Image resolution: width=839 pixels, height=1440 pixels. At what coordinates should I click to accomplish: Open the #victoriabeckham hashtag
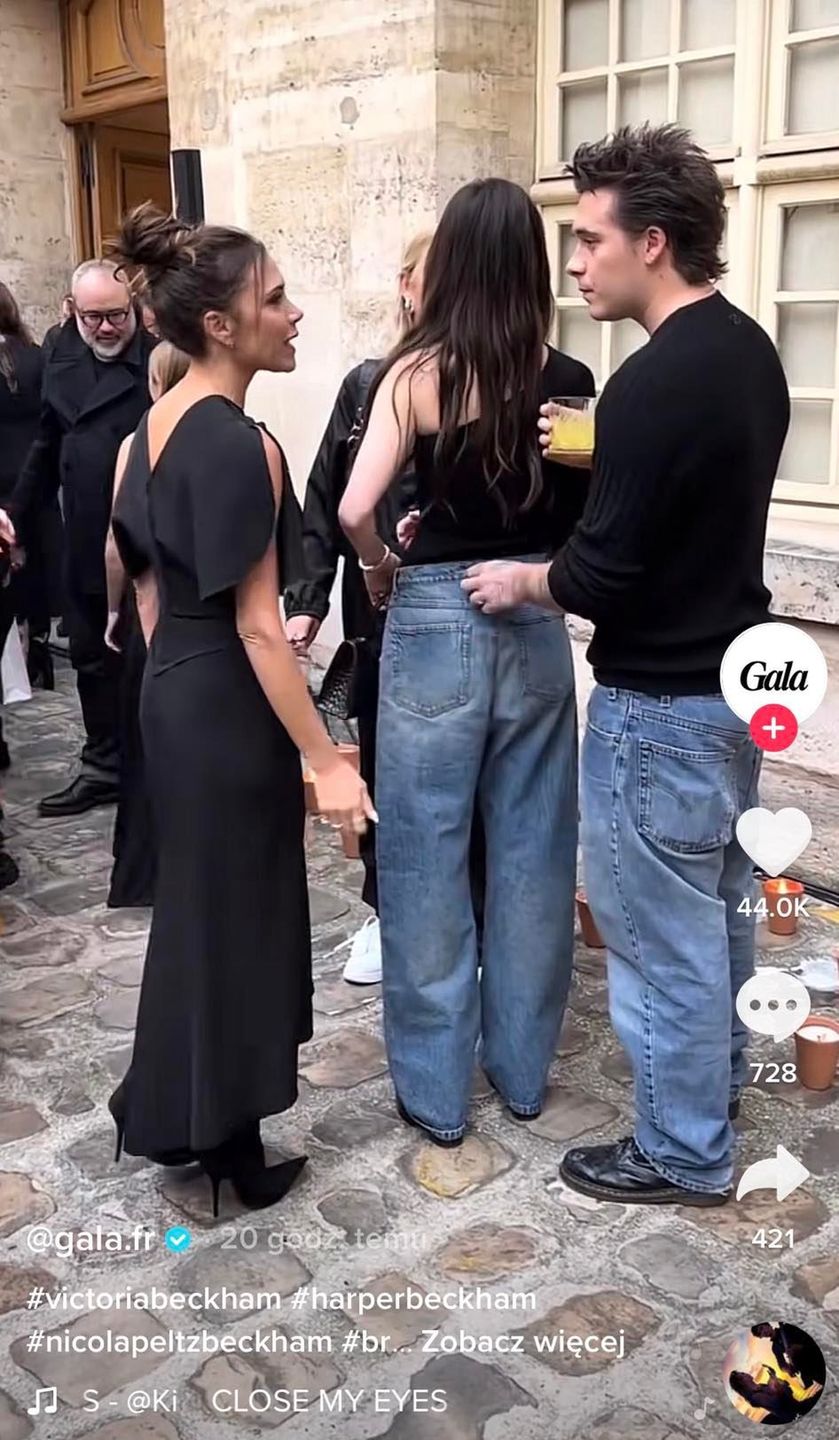point(154,1299)
